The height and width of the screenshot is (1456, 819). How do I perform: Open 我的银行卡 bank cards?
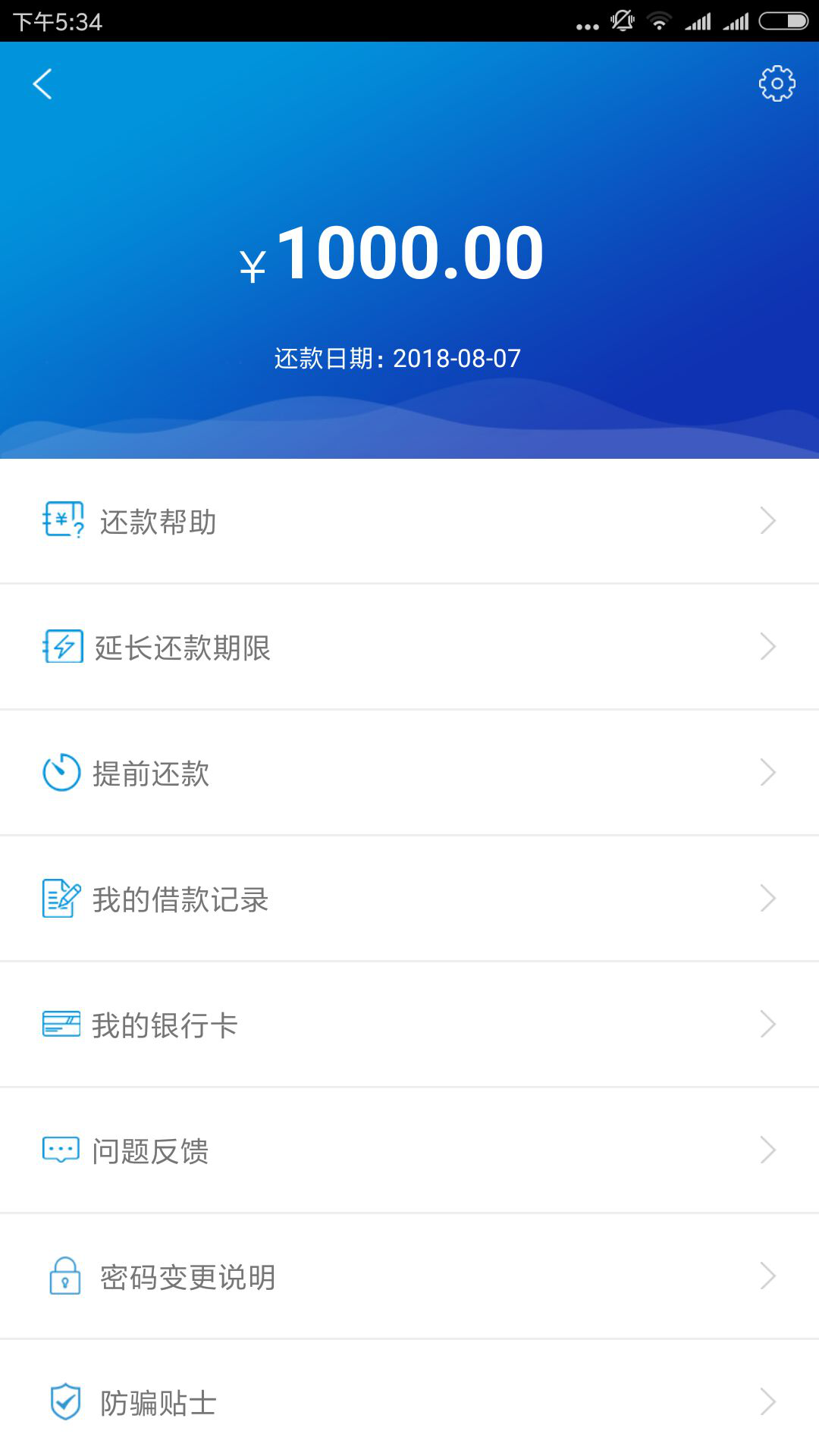(x=409, y=1025)
